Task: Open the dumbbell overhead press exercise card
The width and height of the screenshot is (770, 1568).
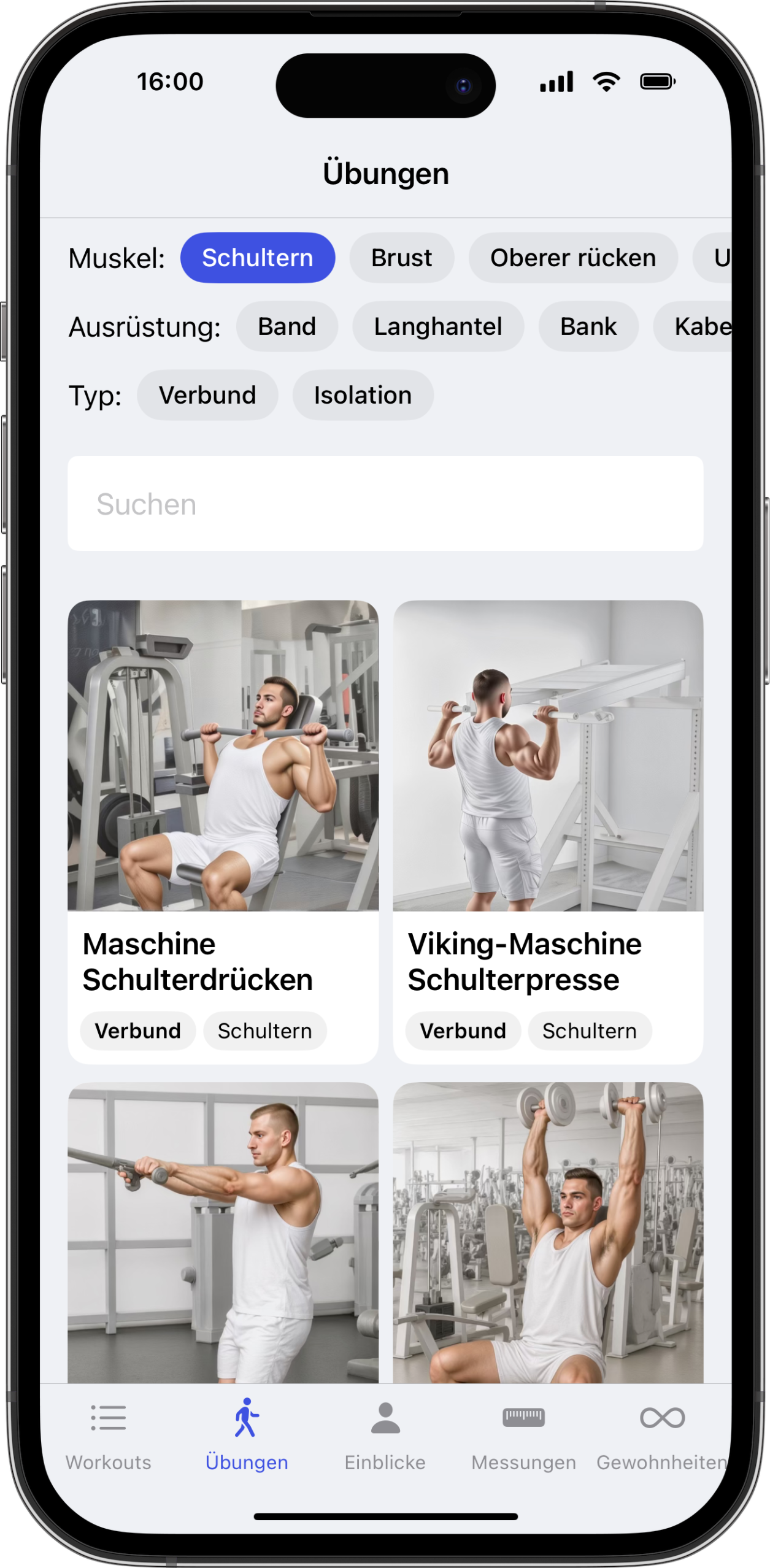Action: (548, 1233)
